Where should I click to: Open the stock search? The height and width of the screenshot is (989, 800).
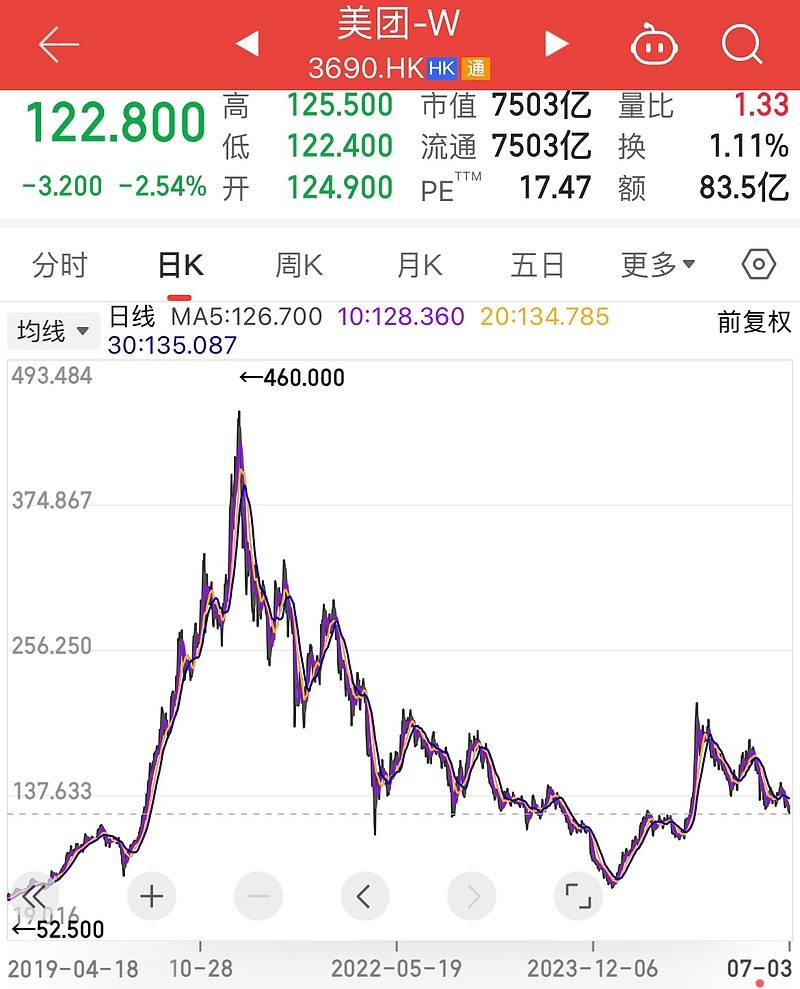pyautogui.click(x=741, y=44)
